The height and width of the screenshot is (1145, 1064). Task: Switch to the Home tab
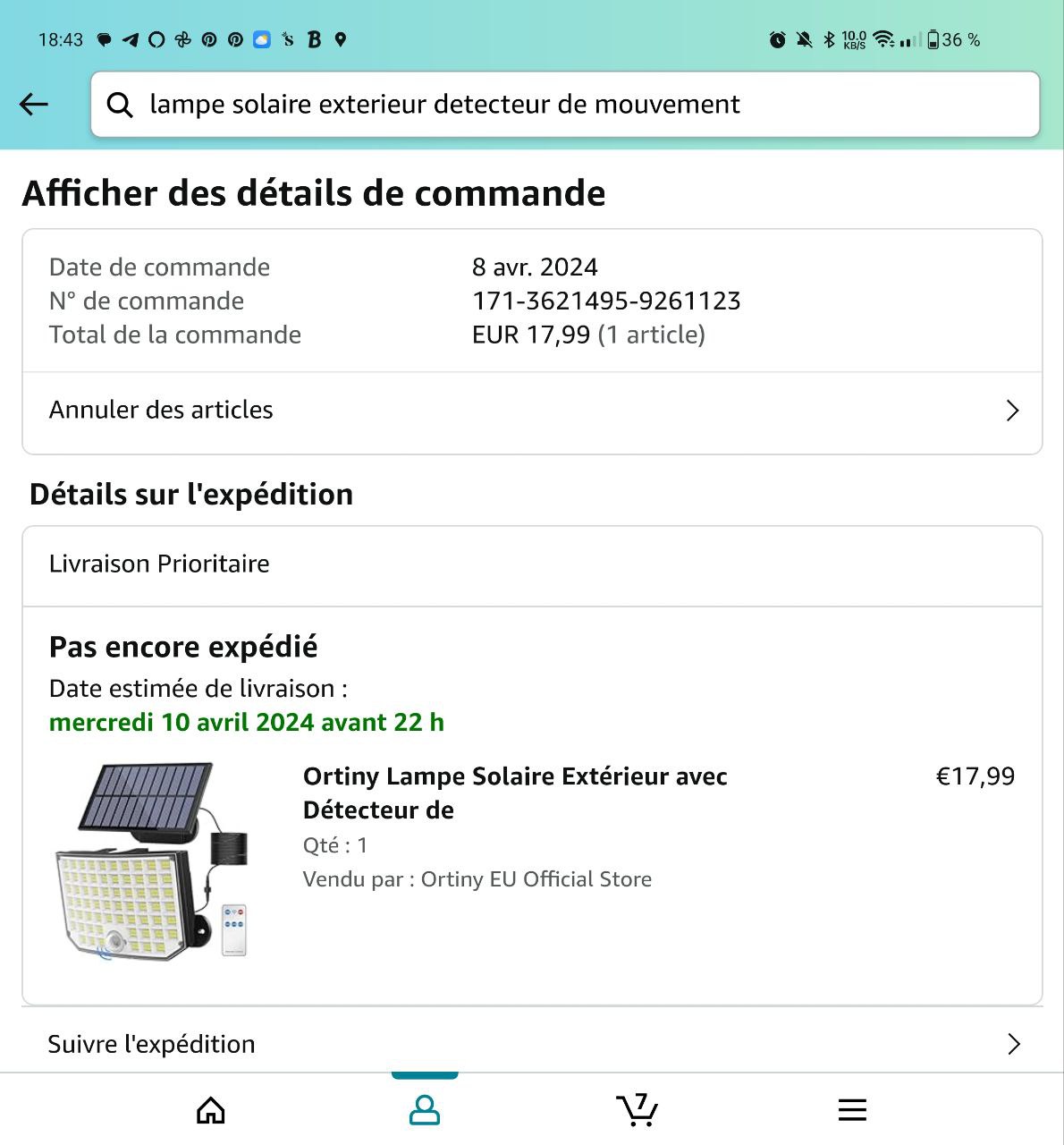211,1110
